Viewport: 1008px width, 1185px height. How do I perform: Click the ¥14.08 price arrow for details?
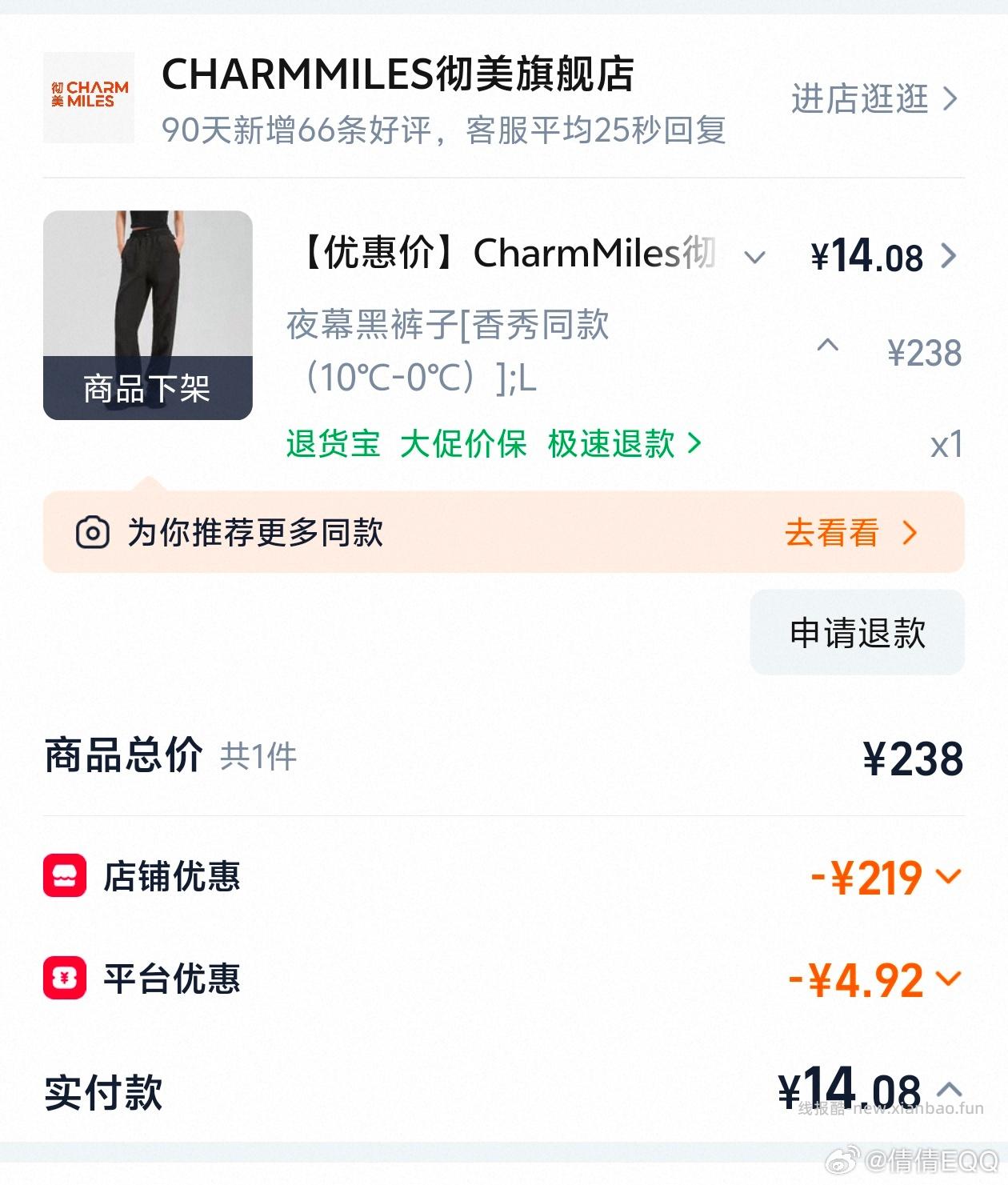tap(950, 256)
